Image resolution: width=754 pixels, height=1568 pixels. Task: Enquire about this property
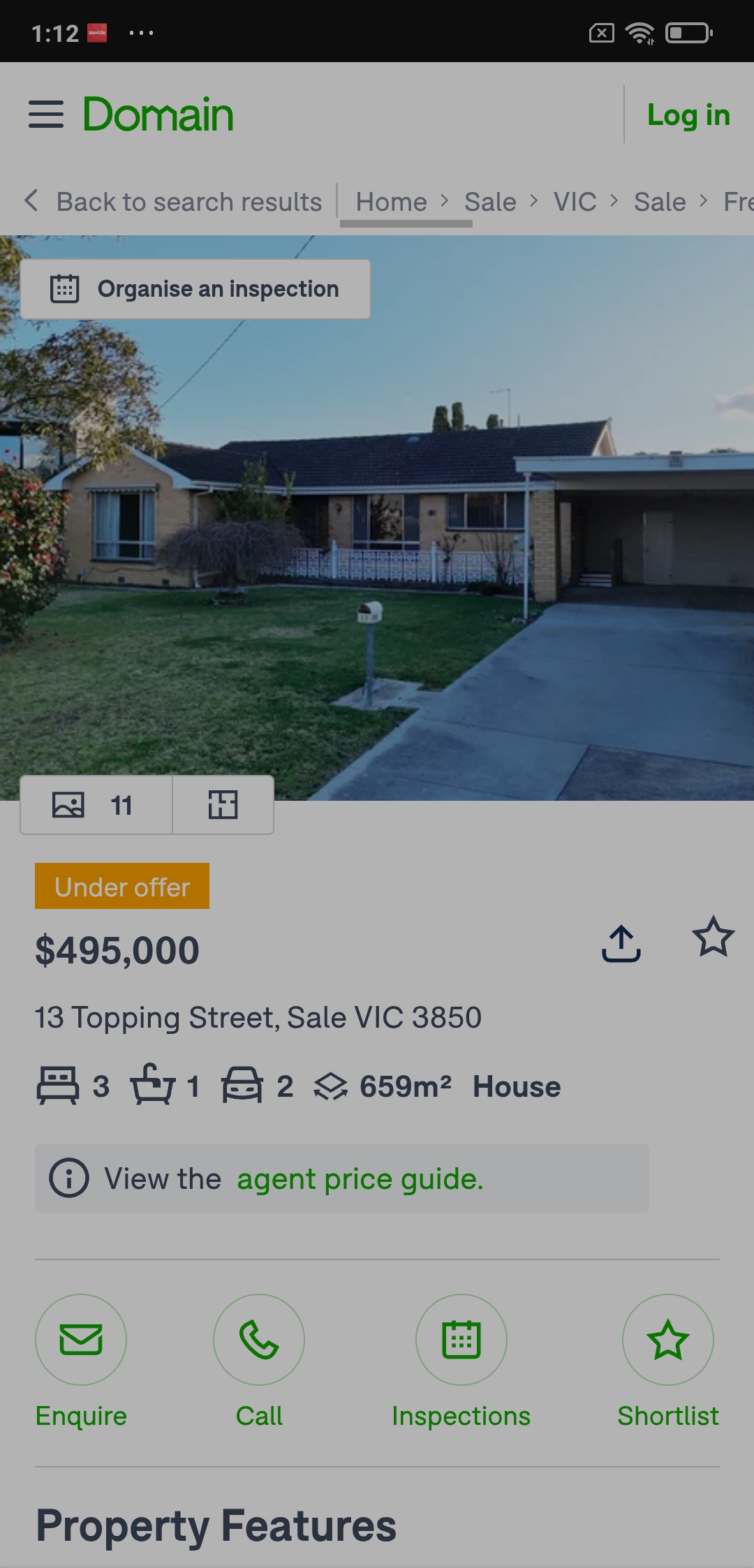click(x=81, y=1340)
